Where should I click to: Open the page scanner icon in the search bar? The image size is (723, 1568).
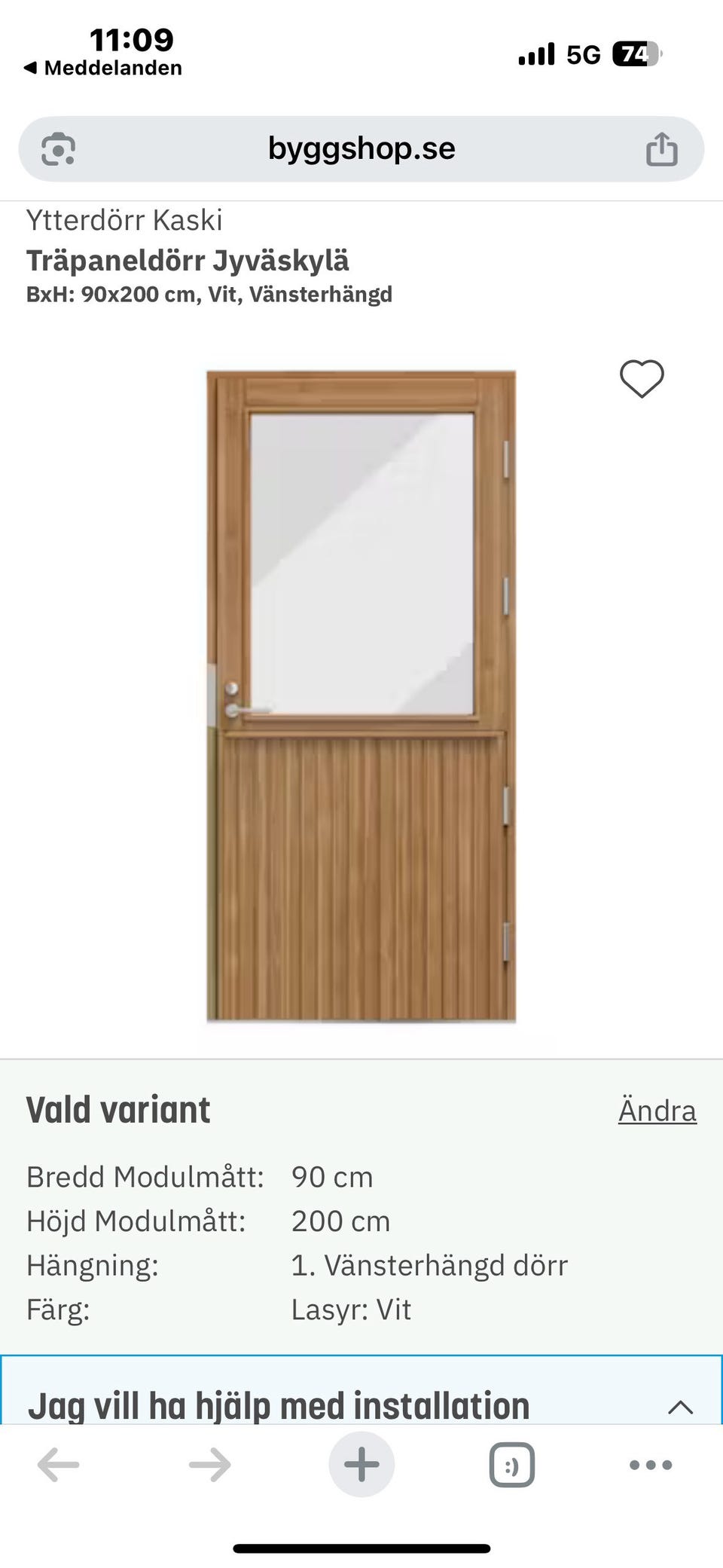click(x=56, y=148)
